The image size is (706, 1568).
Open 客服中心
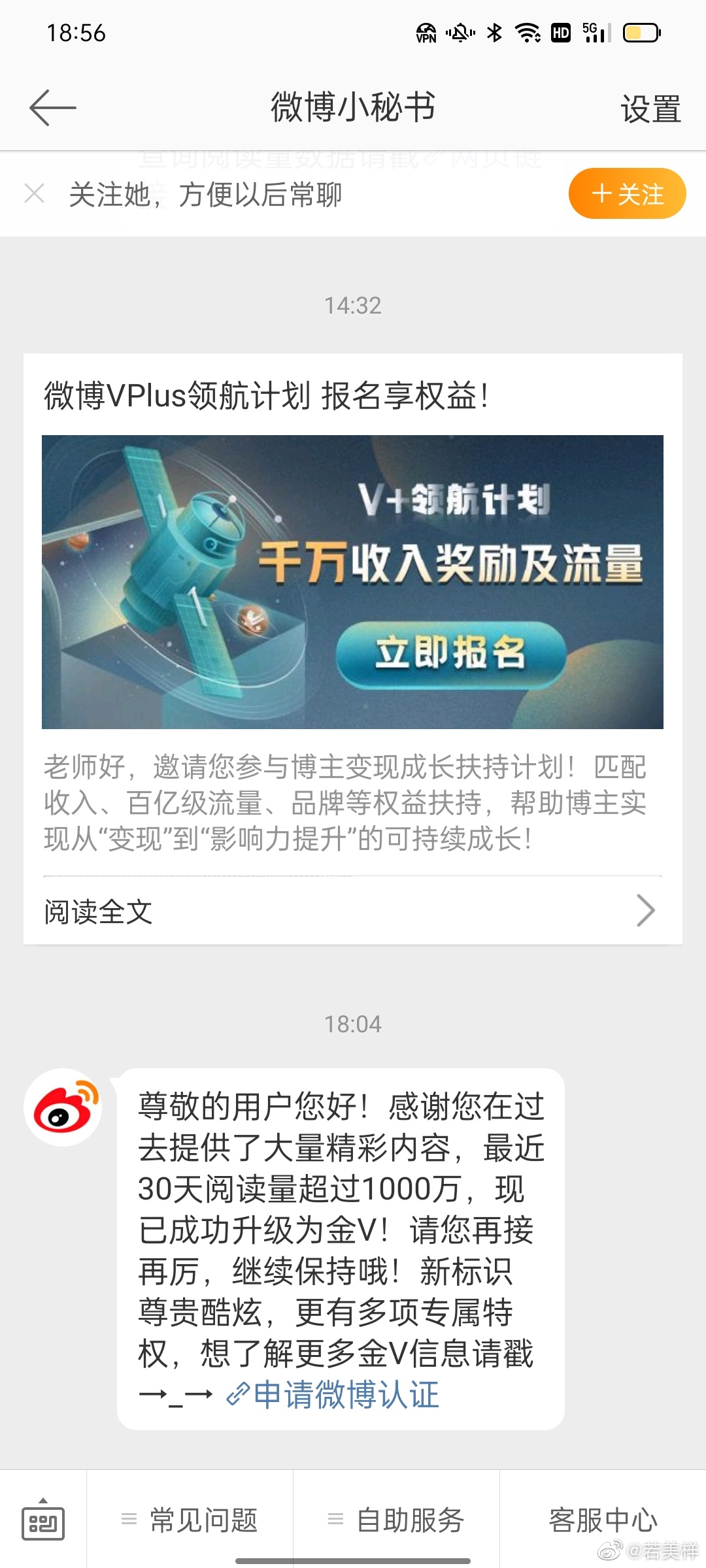(x=602, y=1520)
